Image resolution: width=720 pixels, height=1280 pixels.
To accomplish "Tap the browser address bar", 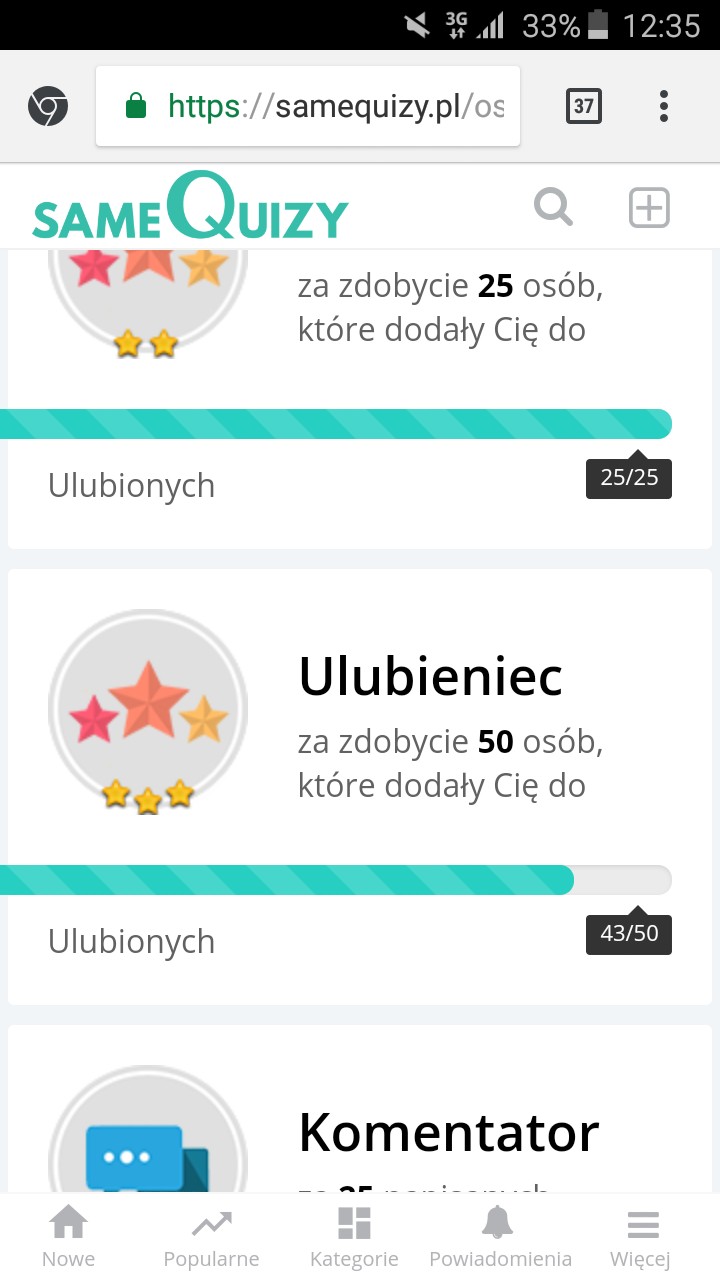I will (x=308, y=106).
